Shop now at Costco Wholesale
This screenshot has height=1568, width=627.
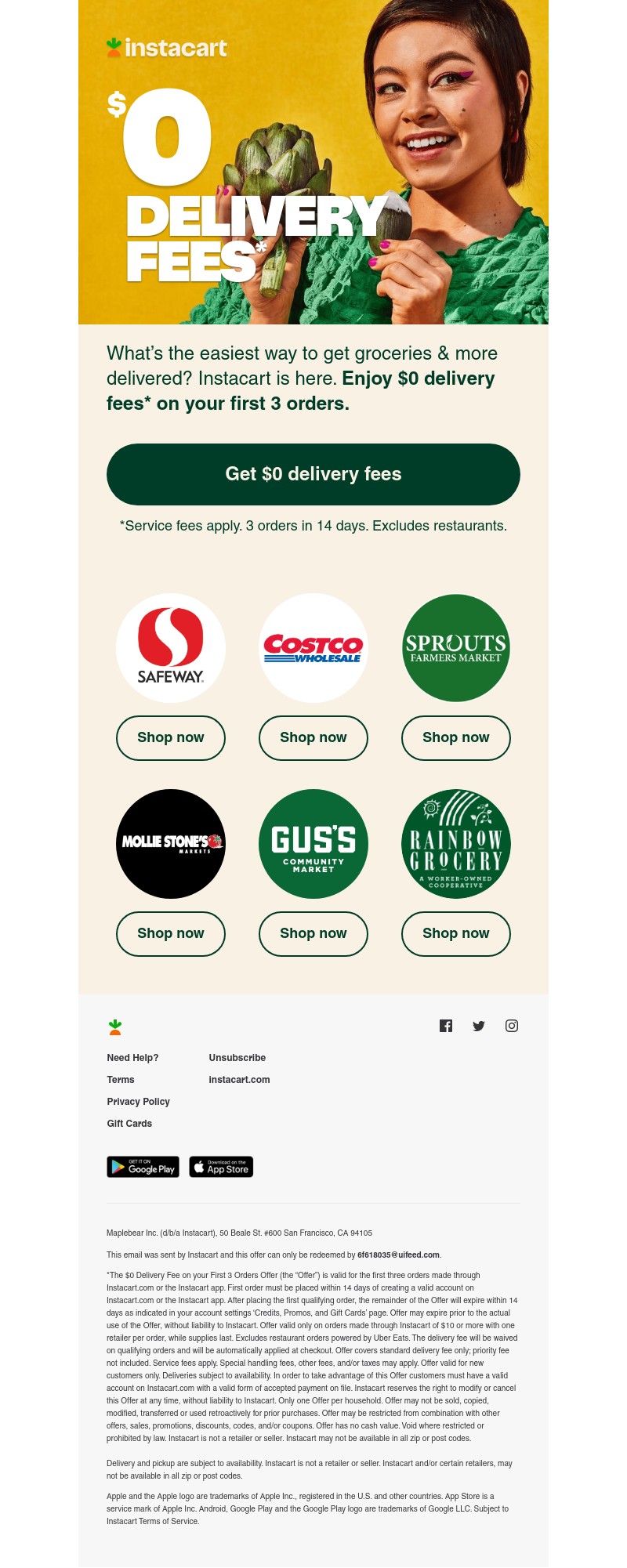313,737
